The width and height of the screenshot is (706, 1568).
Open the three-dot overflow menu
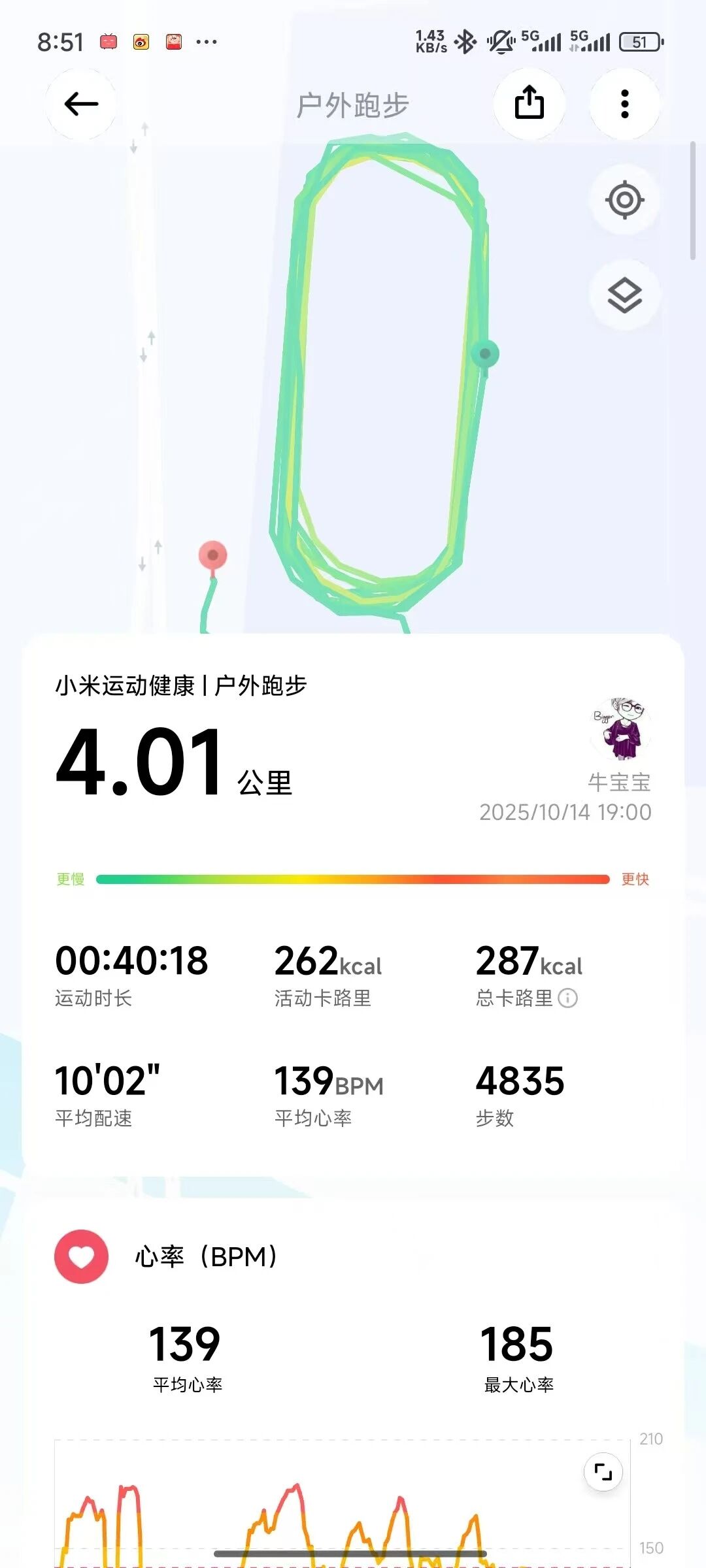point(624,104)
